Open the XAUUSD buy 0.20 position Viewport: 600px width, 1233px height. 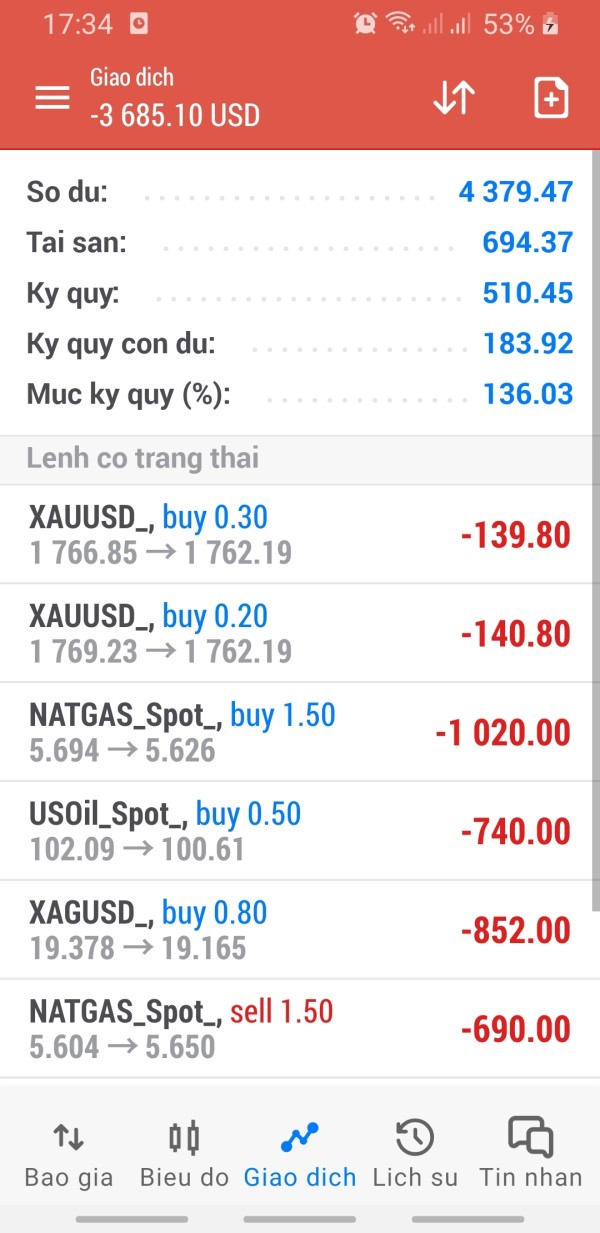click(x=300, y=633)
